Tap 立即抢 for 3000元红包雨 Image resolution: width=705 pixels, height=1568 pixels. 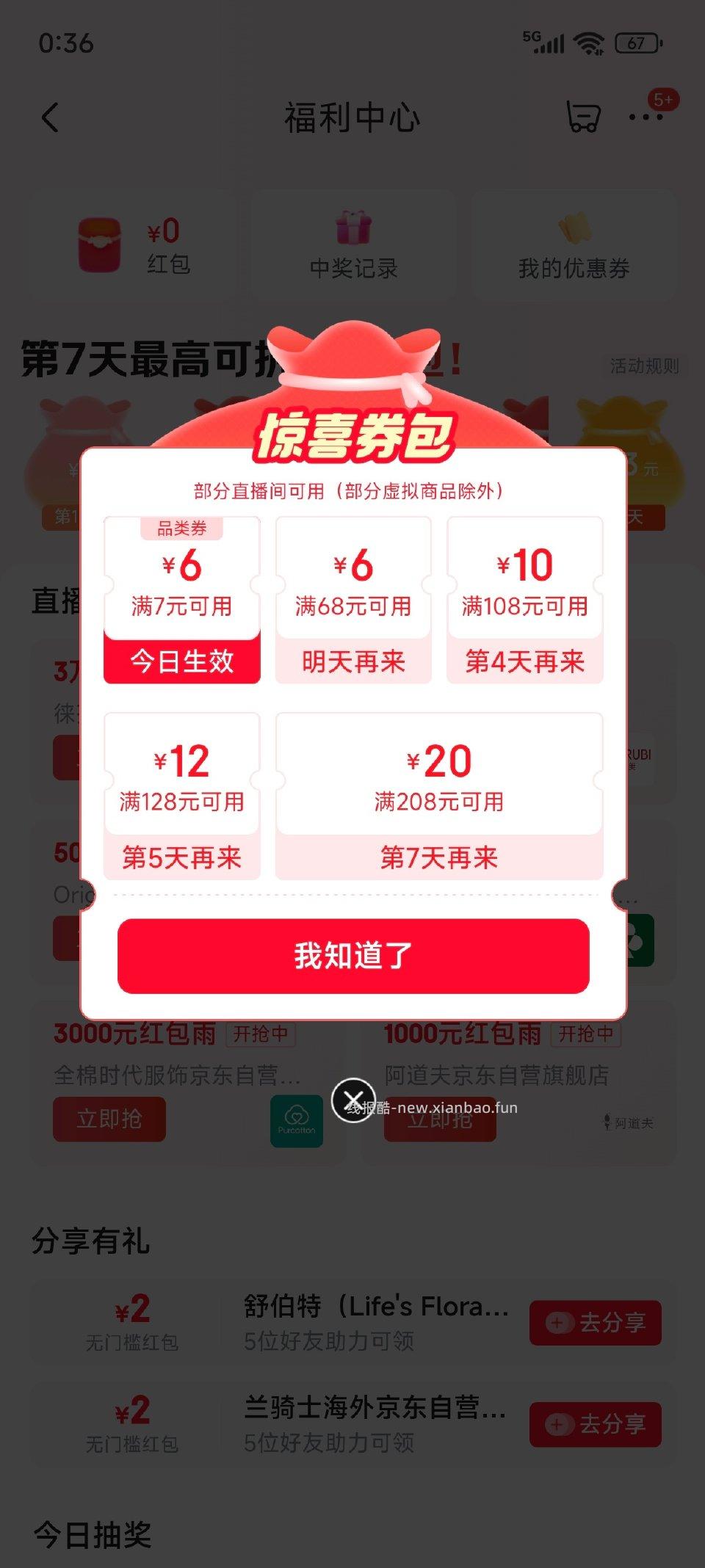[109, 1119]
